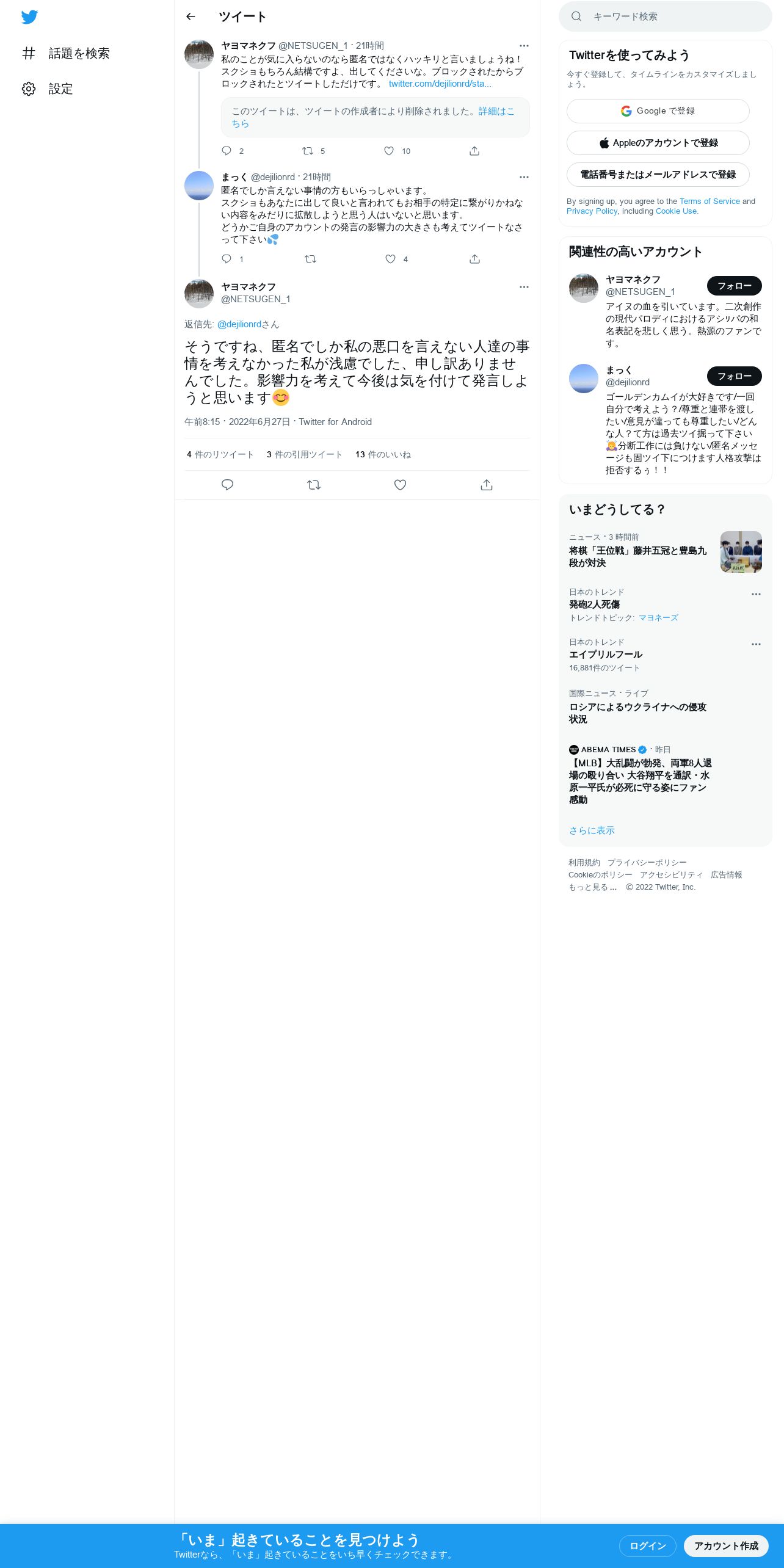Register with Google で登録
The image size is (784, 1568).
tap(658, 111)
